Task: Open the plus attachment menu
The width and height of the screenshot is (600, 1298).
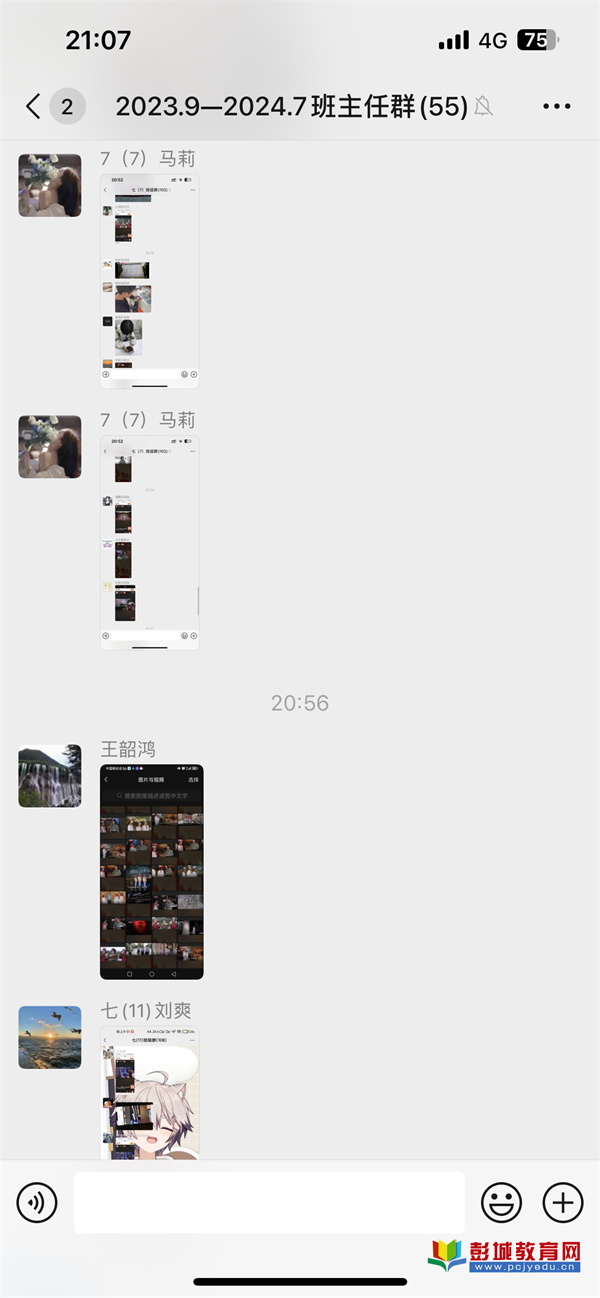Action: (562, 1202)
